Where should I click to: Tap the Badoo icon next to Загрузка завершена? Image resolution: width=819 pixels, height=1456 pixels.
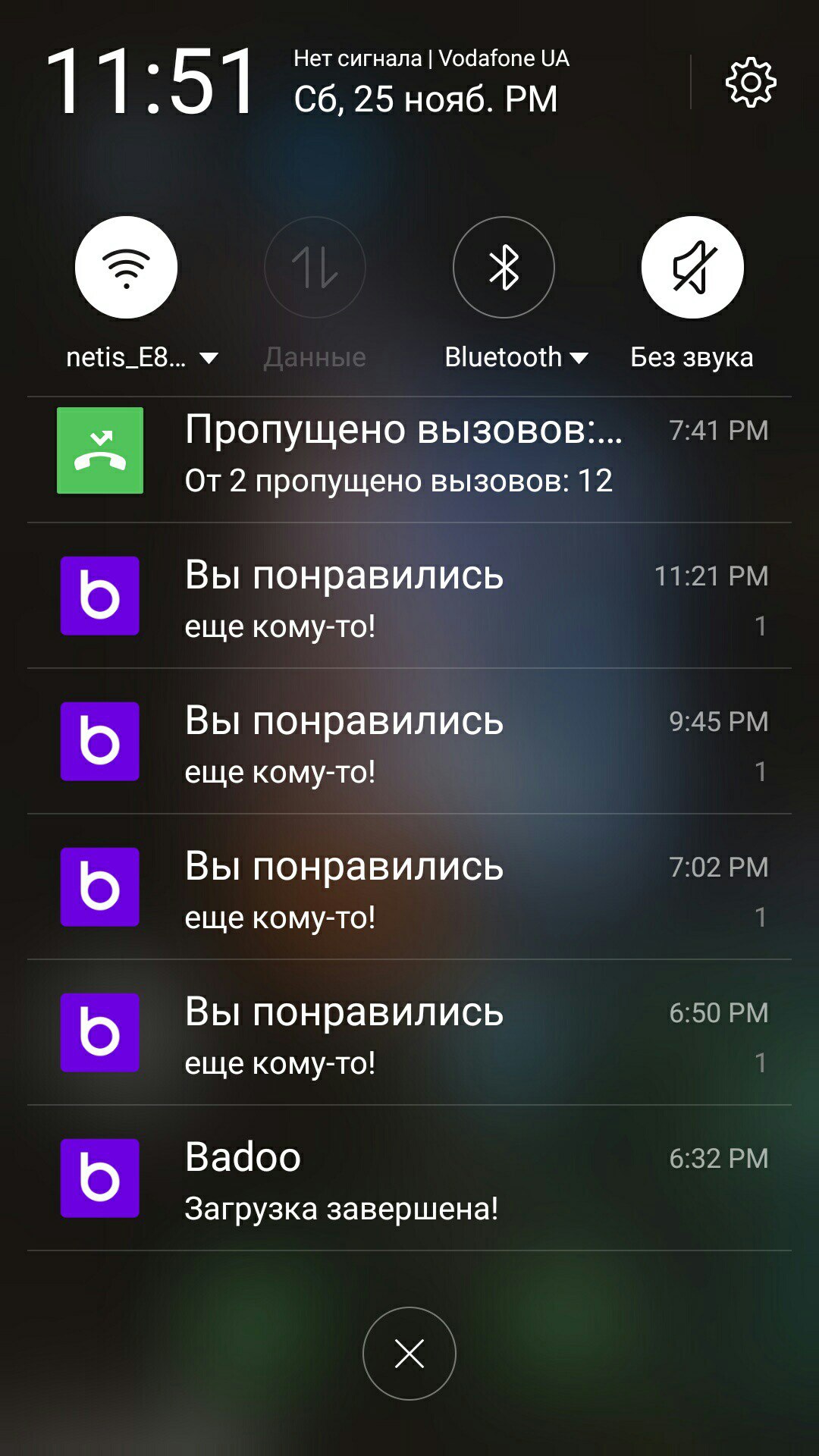pos(99,1179)
